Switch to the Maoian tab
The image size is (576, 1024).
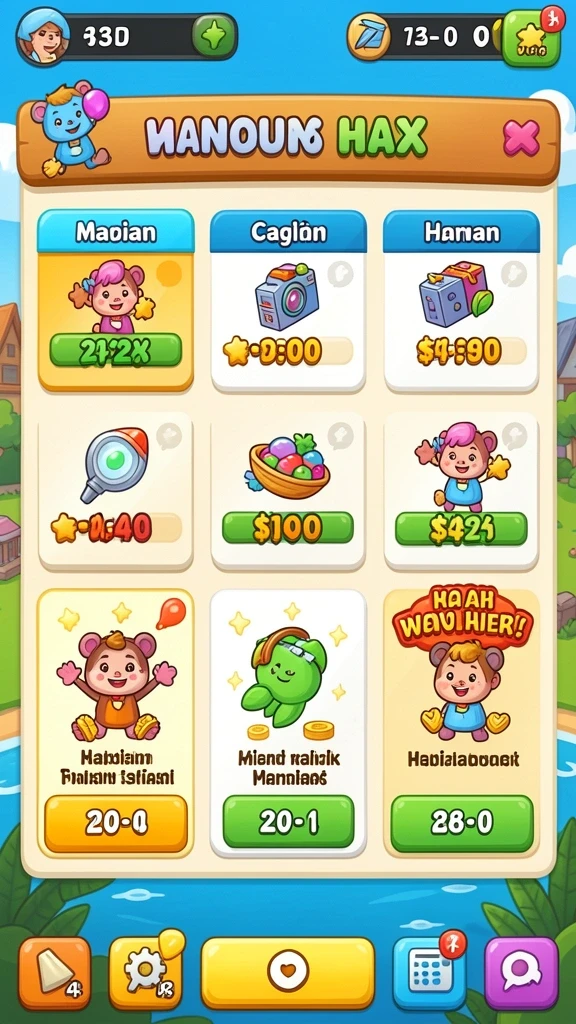(116, 232)
